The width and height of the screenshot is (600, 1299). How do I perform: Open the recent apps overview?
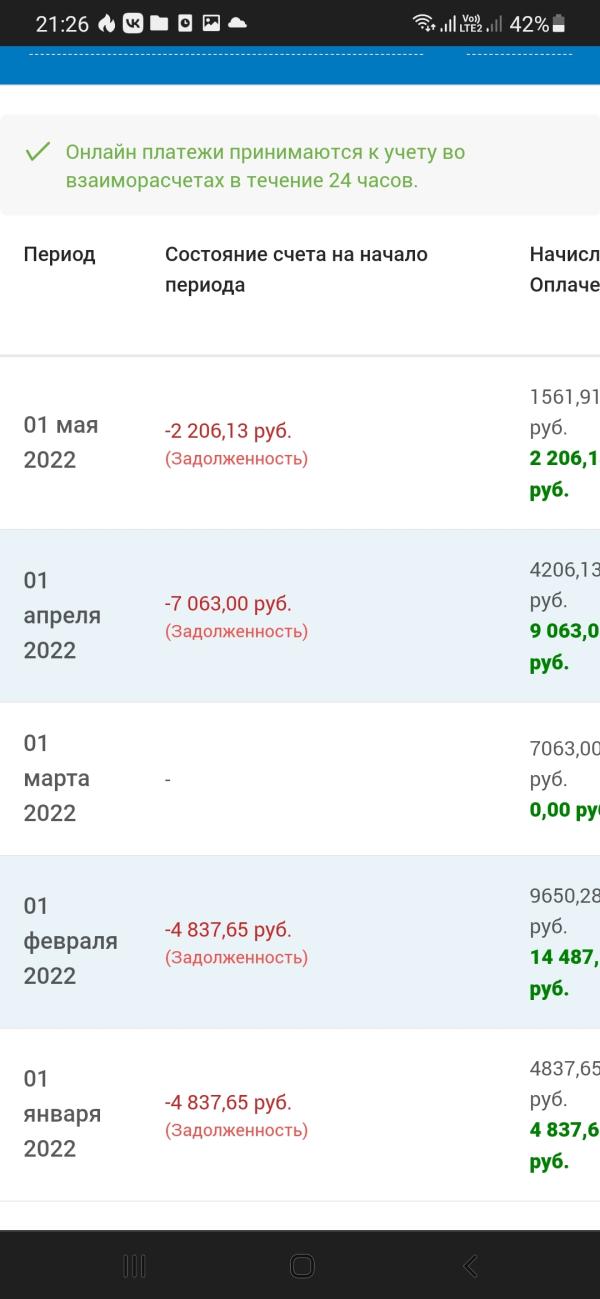[134, 1266]
